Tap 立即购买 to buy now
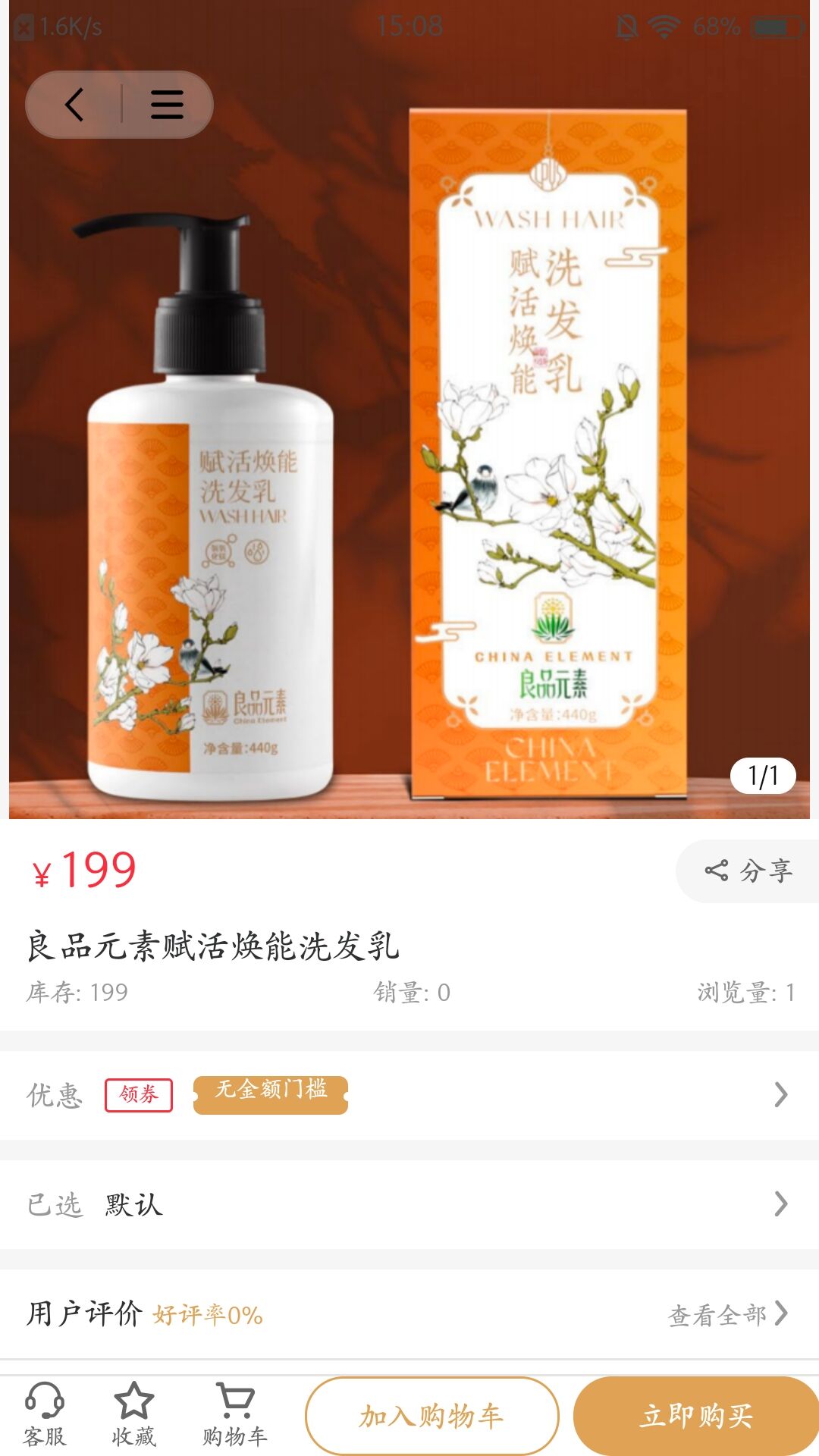Viewport: 819px width, 1456px height. point(696,1416)
